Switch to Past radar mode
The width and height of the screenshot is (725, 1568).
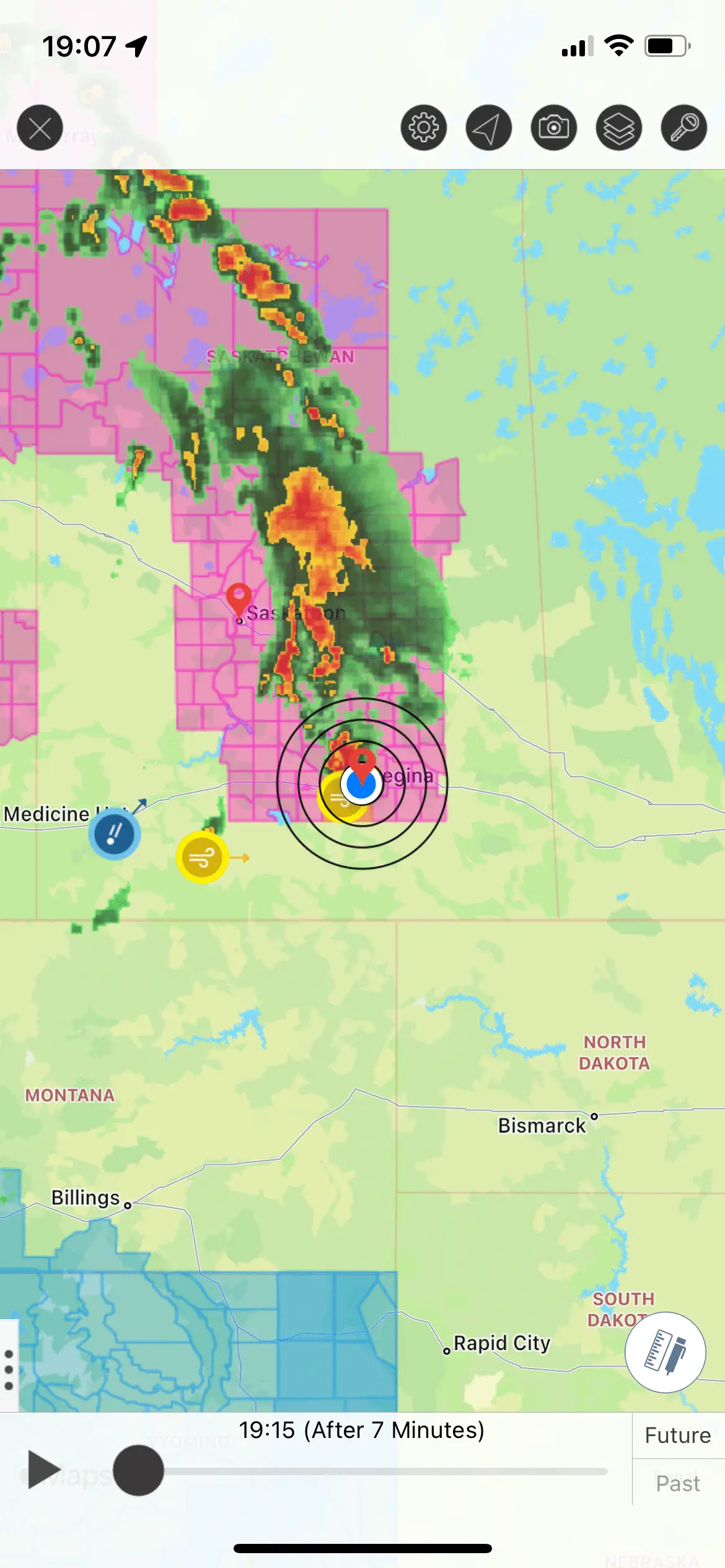coord(677,1483)
